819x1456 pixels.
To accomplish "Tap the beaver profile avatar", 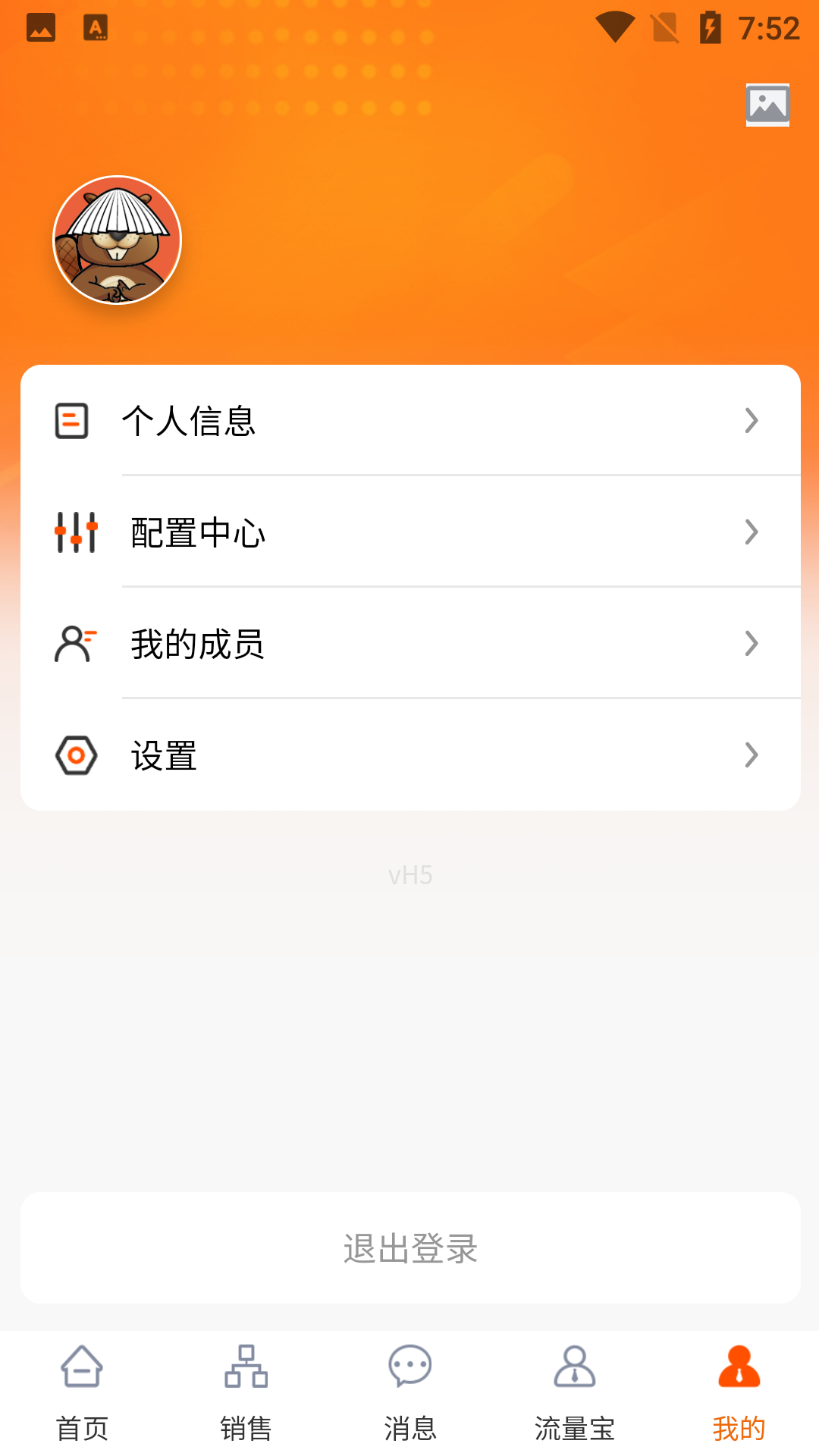I will pyautogui.click(x=118, y=240).
